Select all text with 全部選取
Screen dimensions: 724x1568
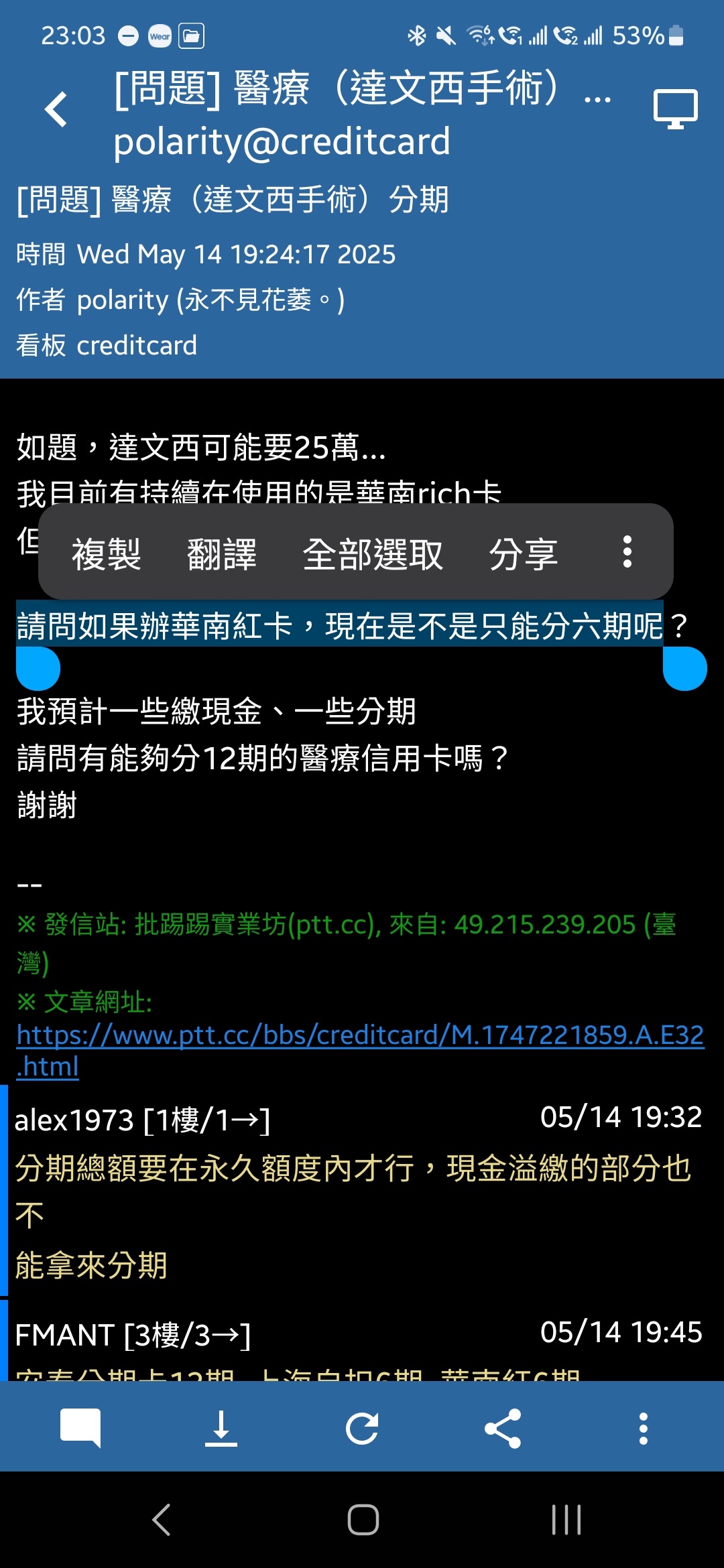pos(373,553)
